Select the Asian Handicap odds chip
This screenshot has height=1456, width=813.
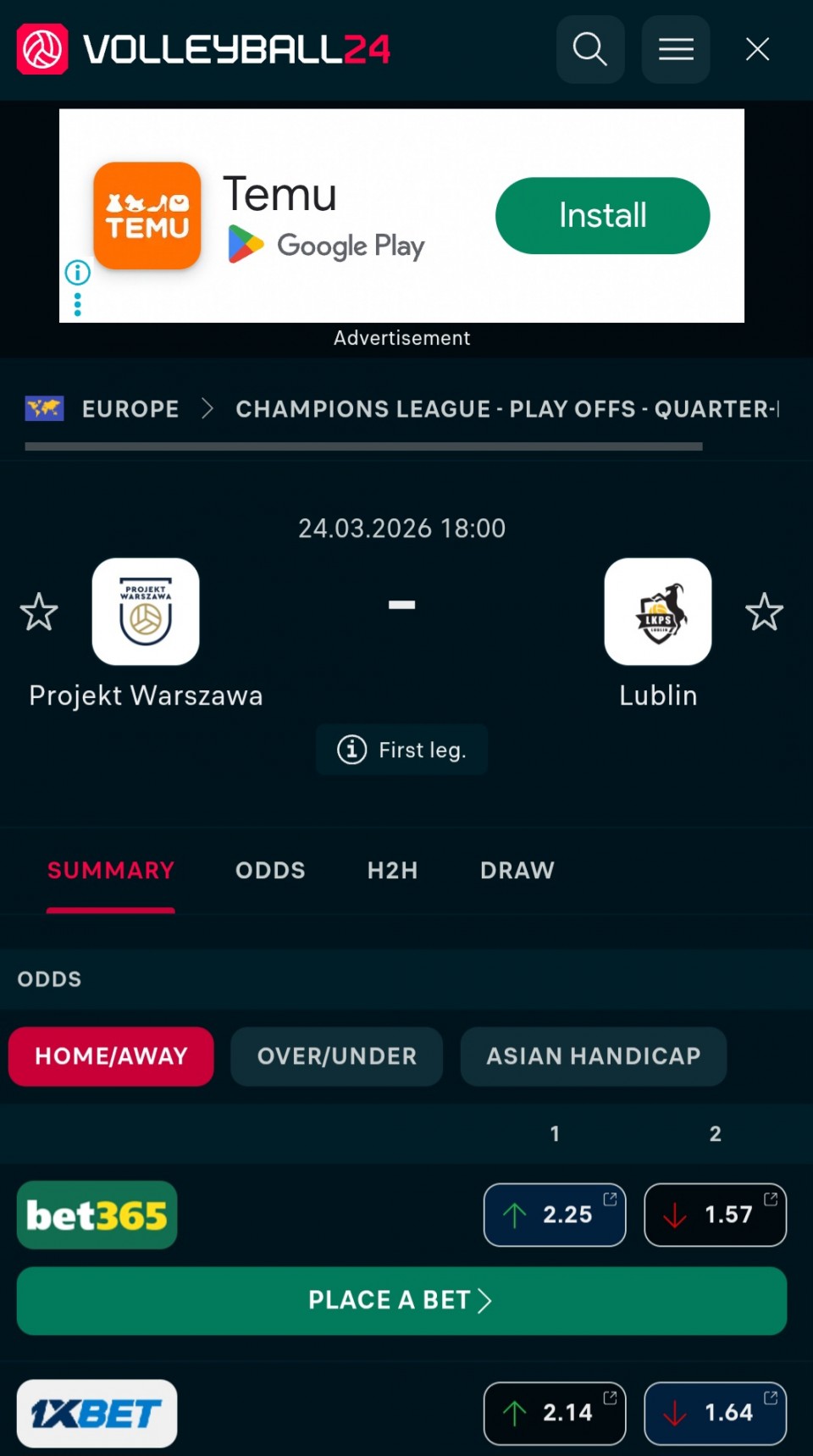pyautogui.click(x=593, y=1056)
